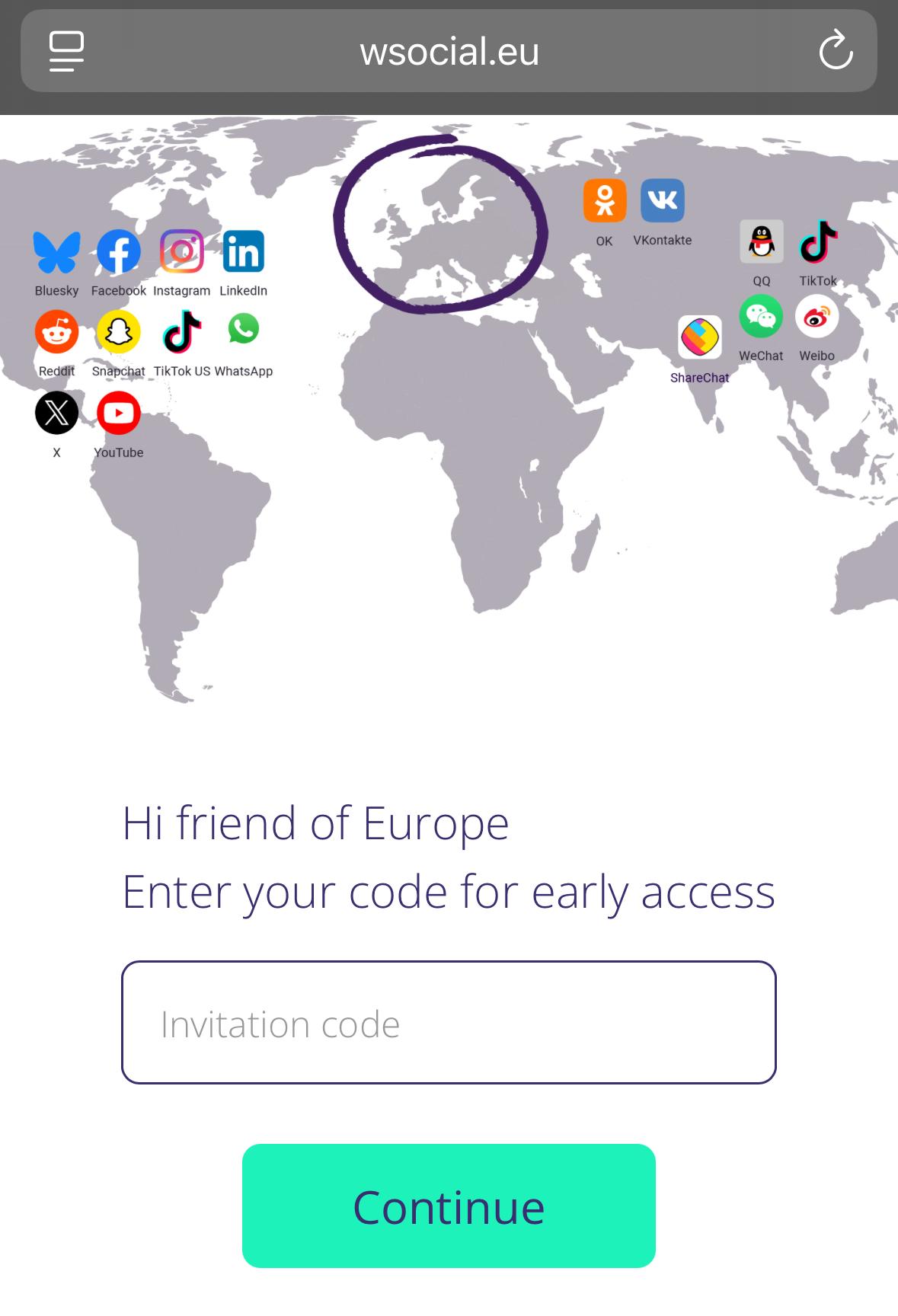Select the wsocial.eu address bar

pos(449,51)
